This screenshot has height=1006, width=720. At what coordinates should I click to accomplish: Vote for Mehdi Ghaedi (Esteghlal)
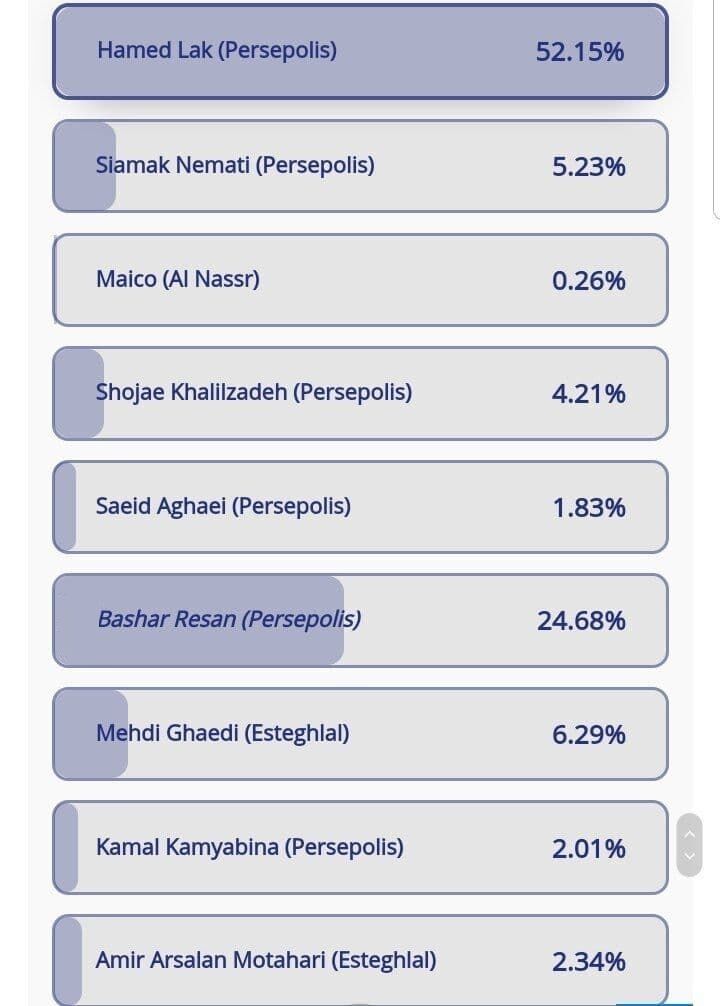click(360, 734)
